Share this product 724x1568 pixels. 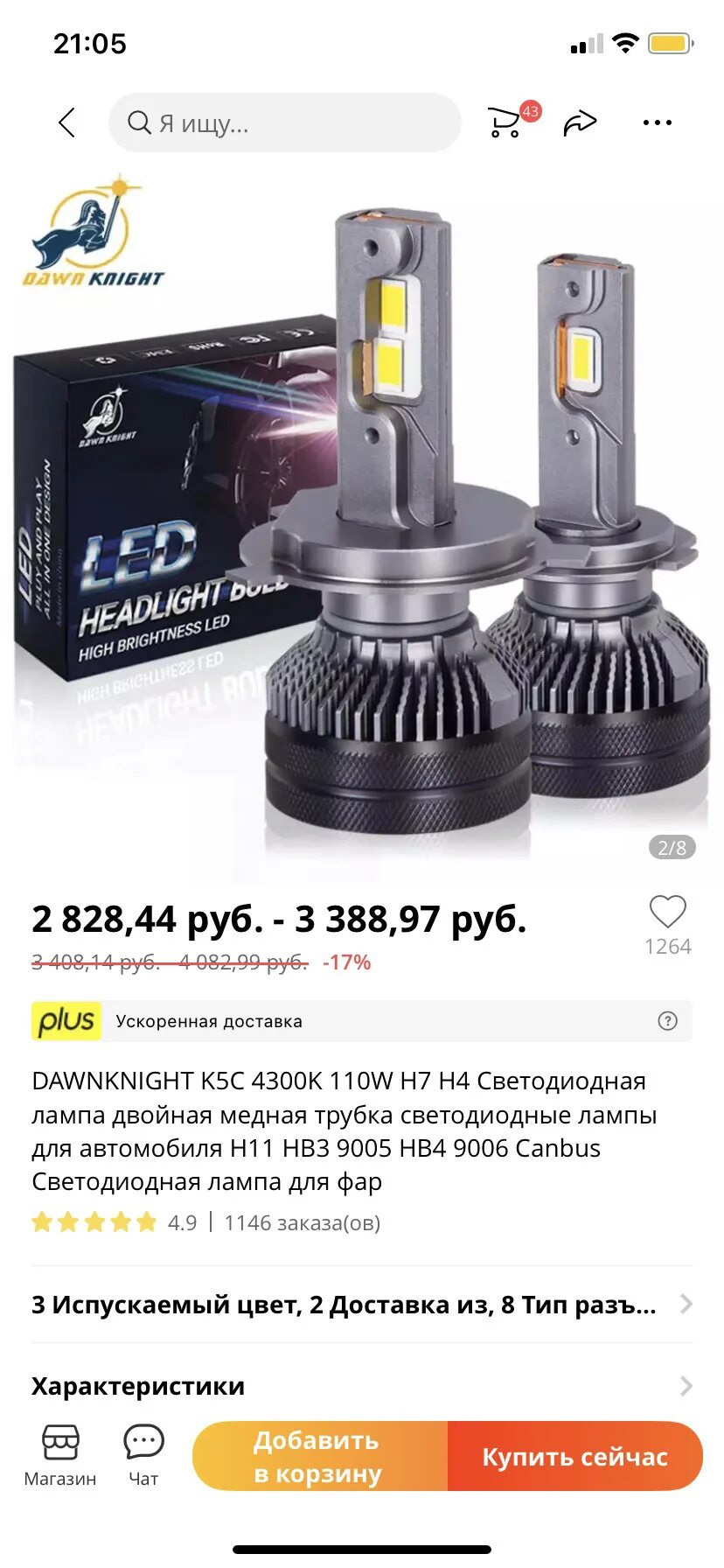(x=580, y=122)
